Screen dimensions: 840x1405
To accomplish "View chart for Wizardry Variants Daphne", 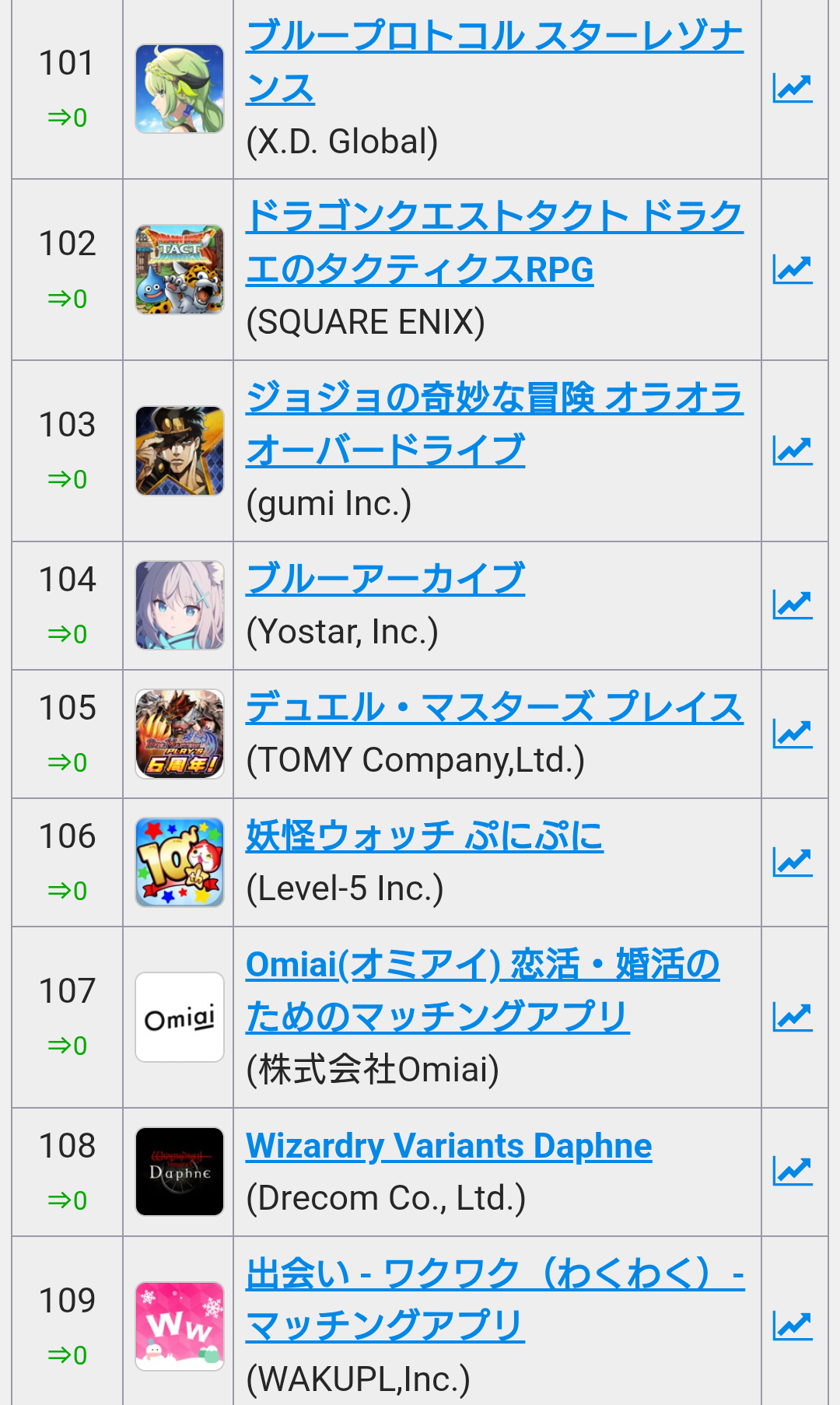I will [x=793, y=1171].
